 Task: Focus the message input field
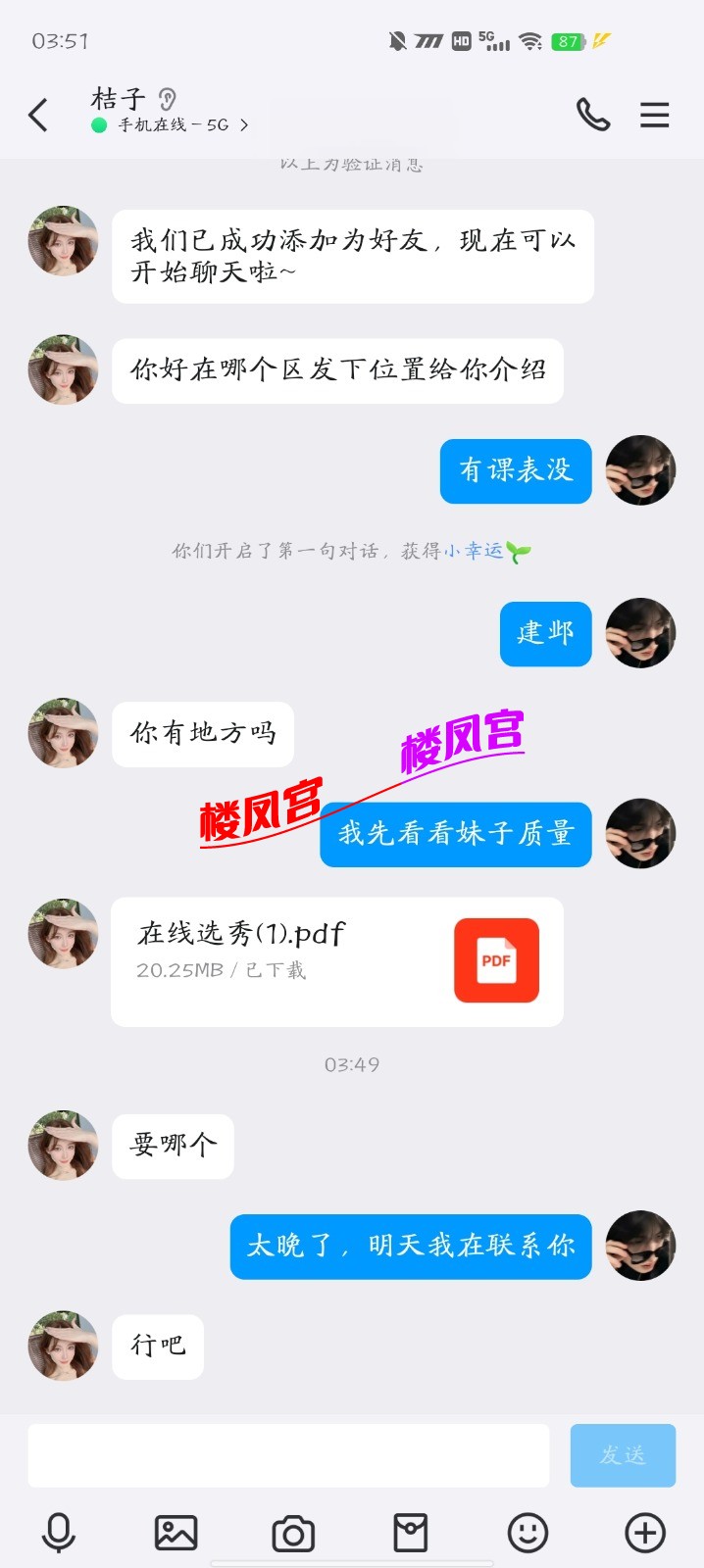[x=288, y=1455]
